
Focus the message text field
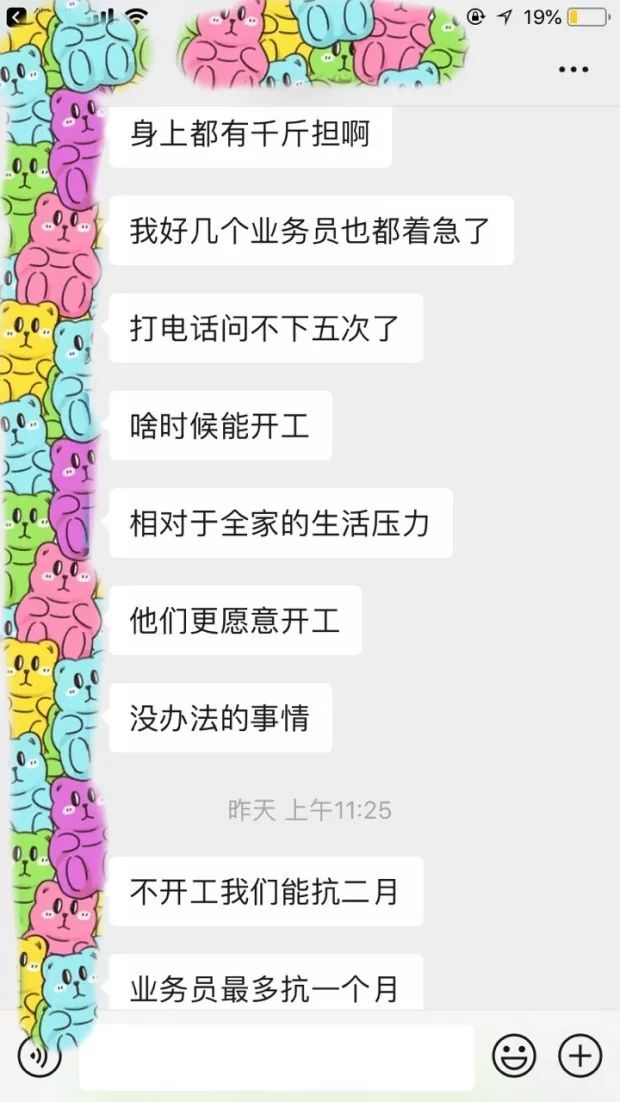276,1057
